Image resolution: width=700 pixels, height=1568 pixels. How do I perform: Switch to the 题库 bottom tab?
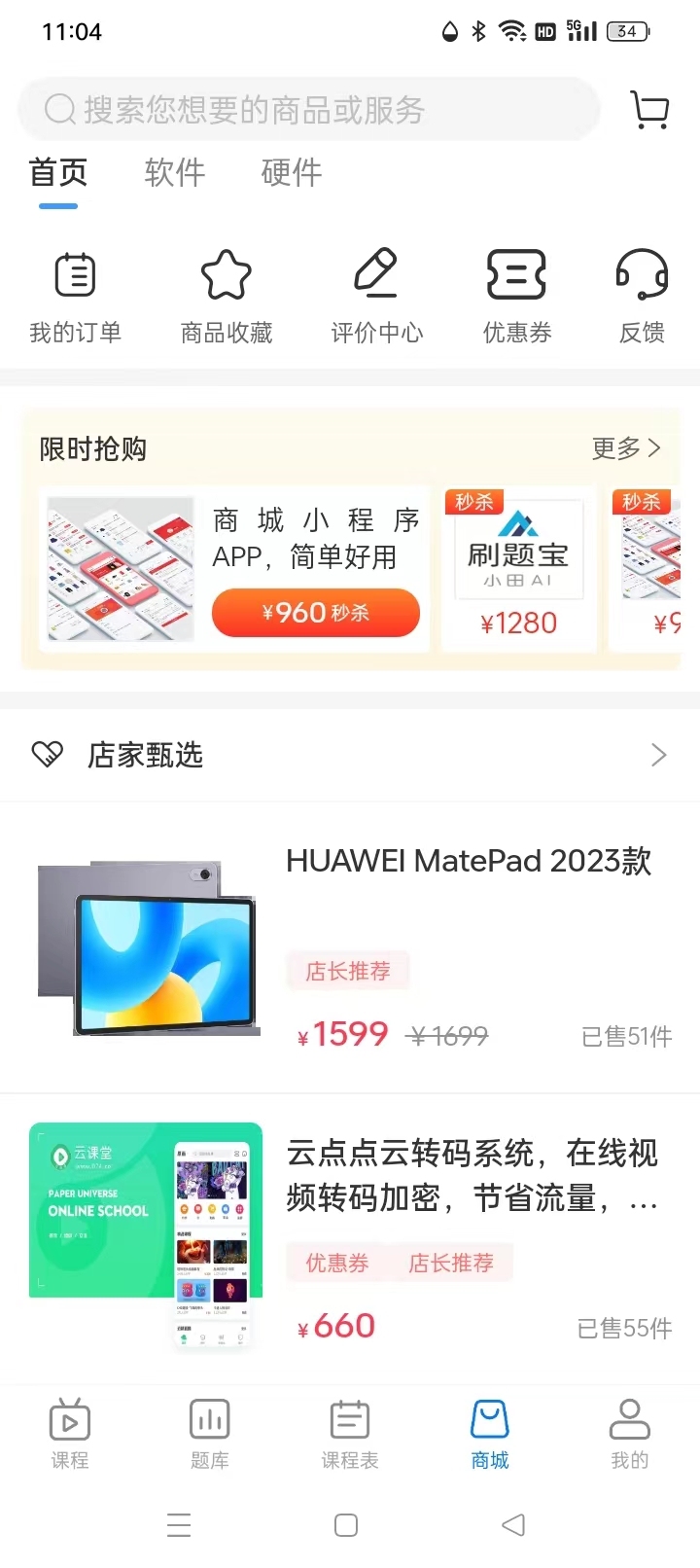pyautogui.click(x=210, y=1433)
